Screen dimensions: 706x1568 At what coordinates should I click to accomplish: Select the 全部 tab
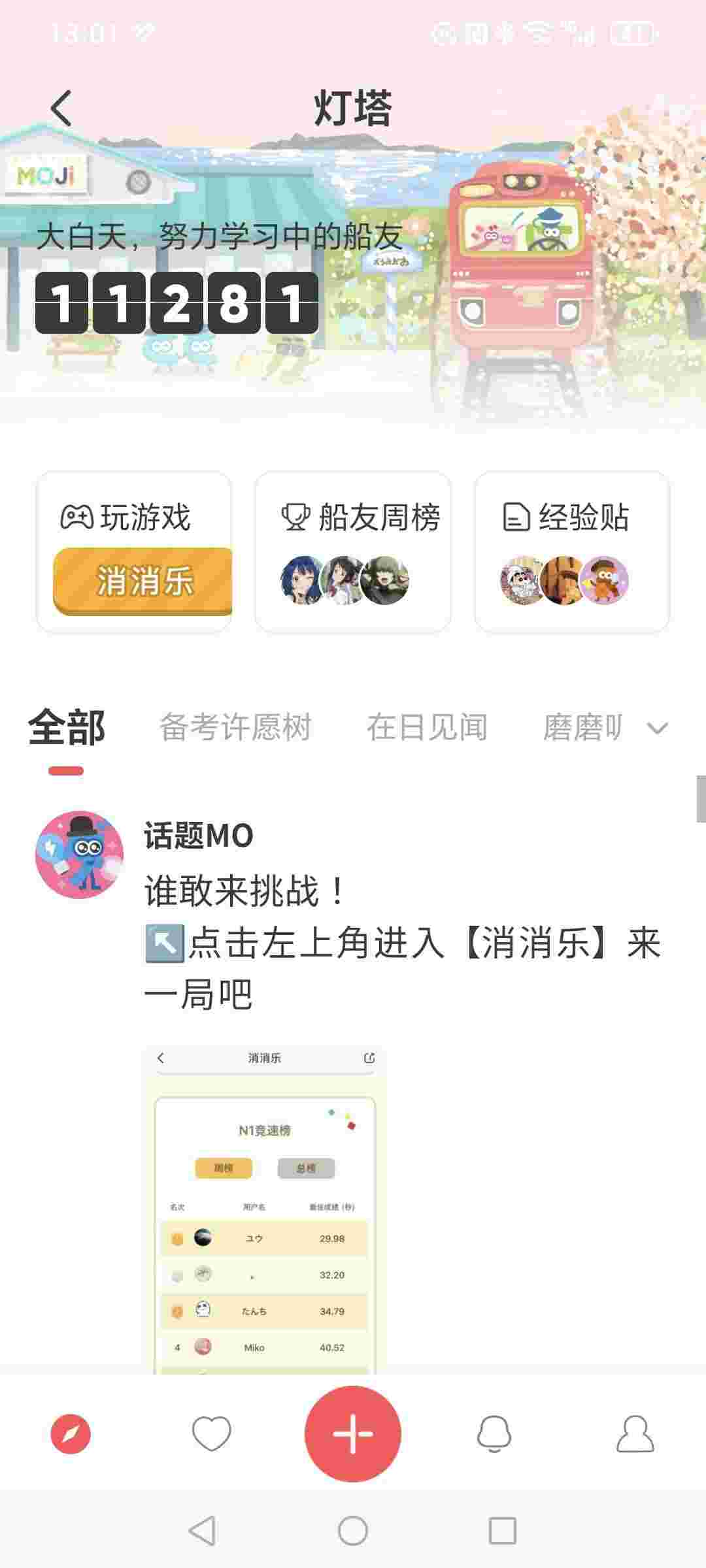point(66,727)
